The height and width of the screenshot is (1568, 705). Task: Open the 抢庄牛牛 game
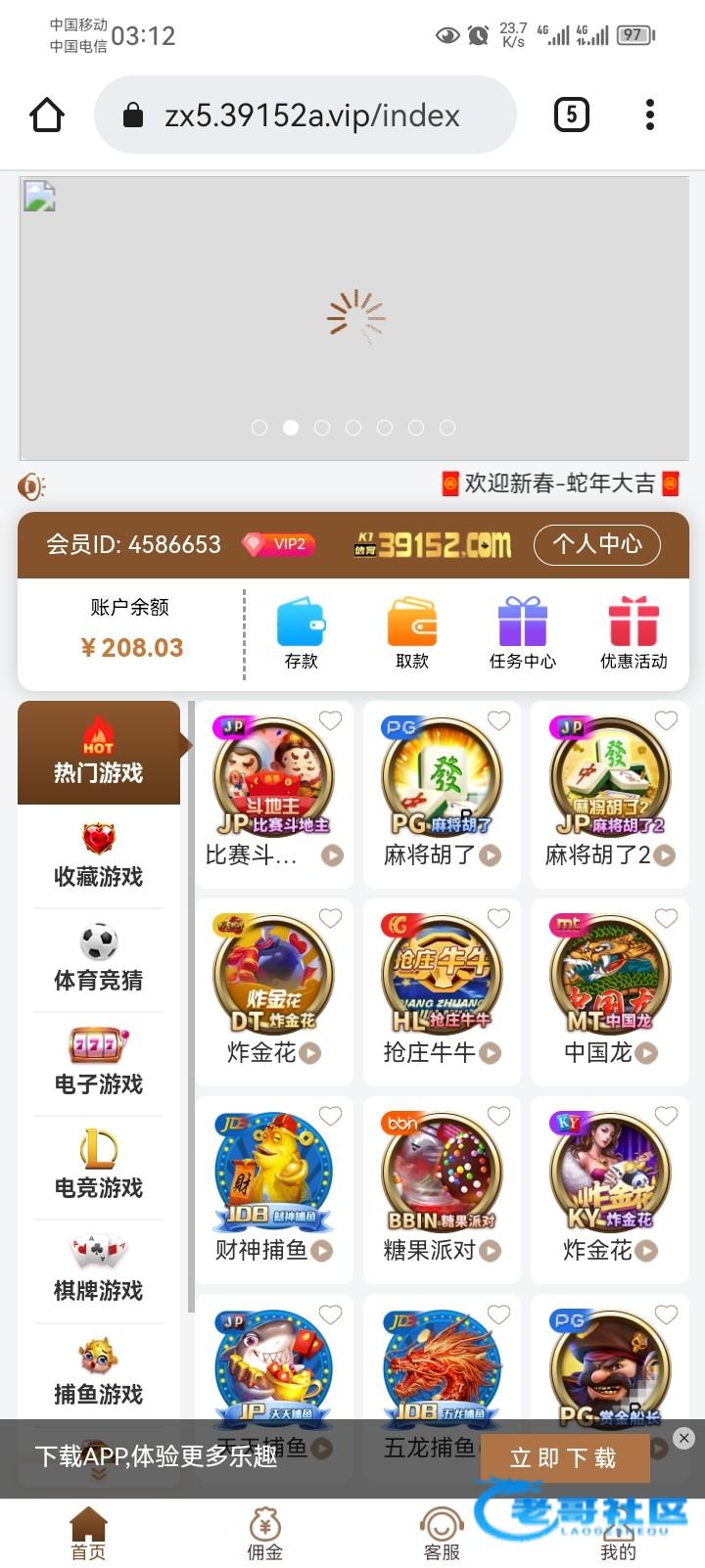442,991
